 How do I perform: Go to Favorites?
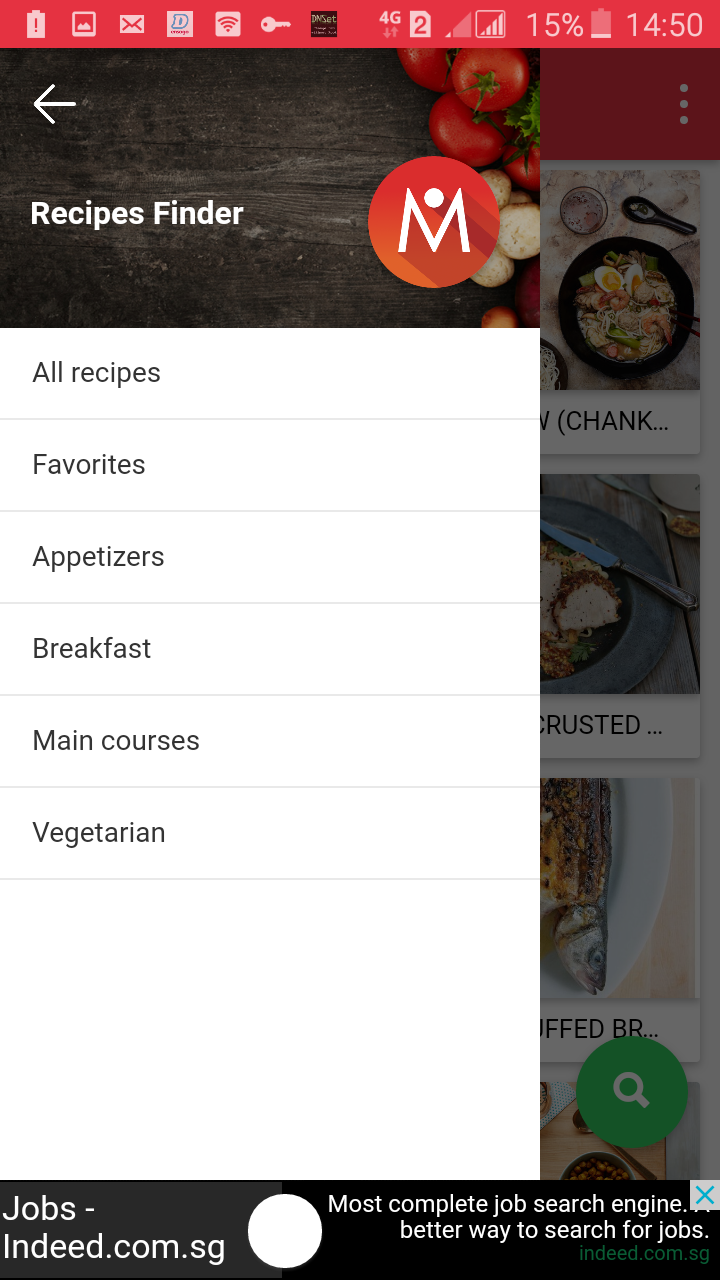click(89, 465)
